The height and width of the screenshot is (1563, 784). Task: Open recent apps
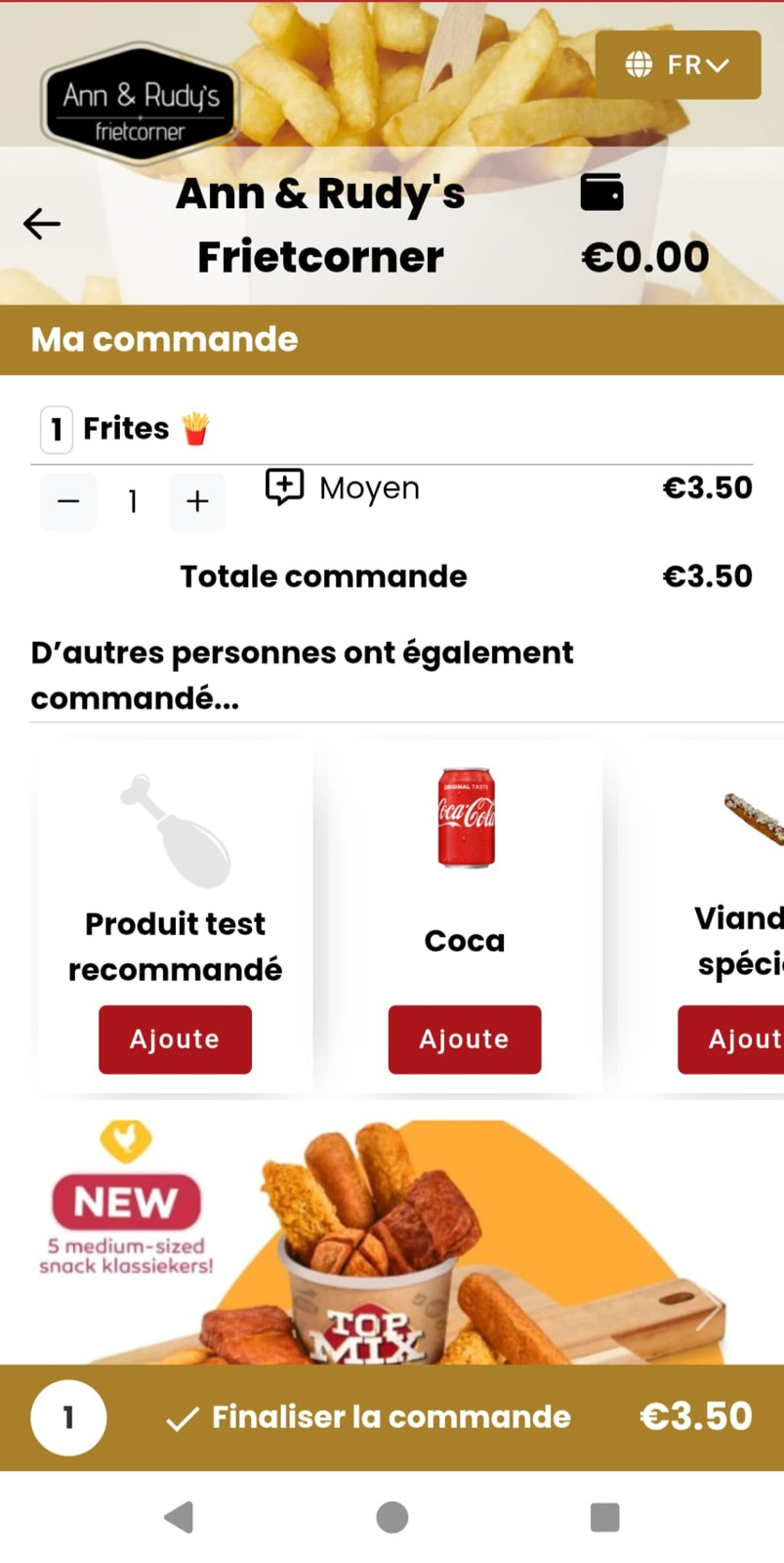(604, 1517)
